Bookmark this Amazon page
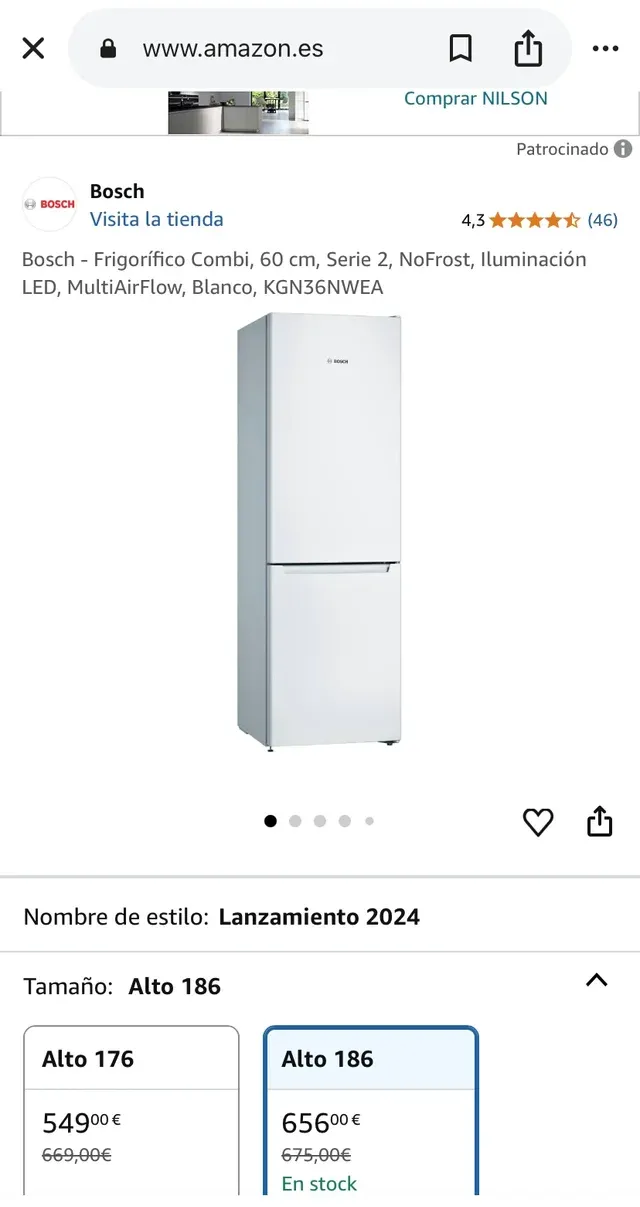The width and height of the screenshot is (640, 1207). coord(460,49)
